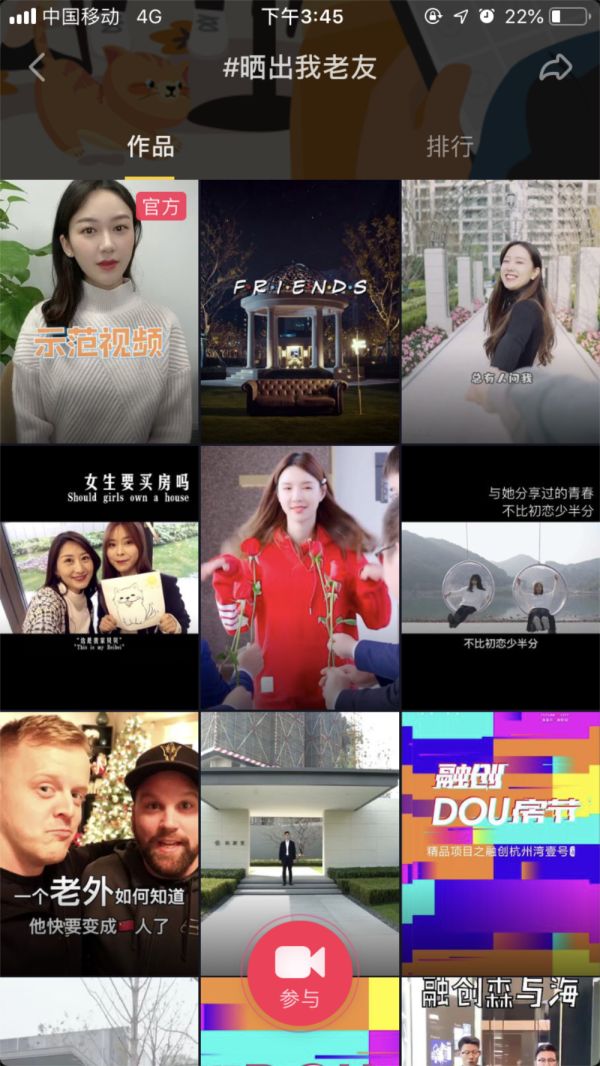This screenshot has height=1066, width=600.
Task: Play the 与她分享过的青春 video
Action: click(x=500, y=578)
